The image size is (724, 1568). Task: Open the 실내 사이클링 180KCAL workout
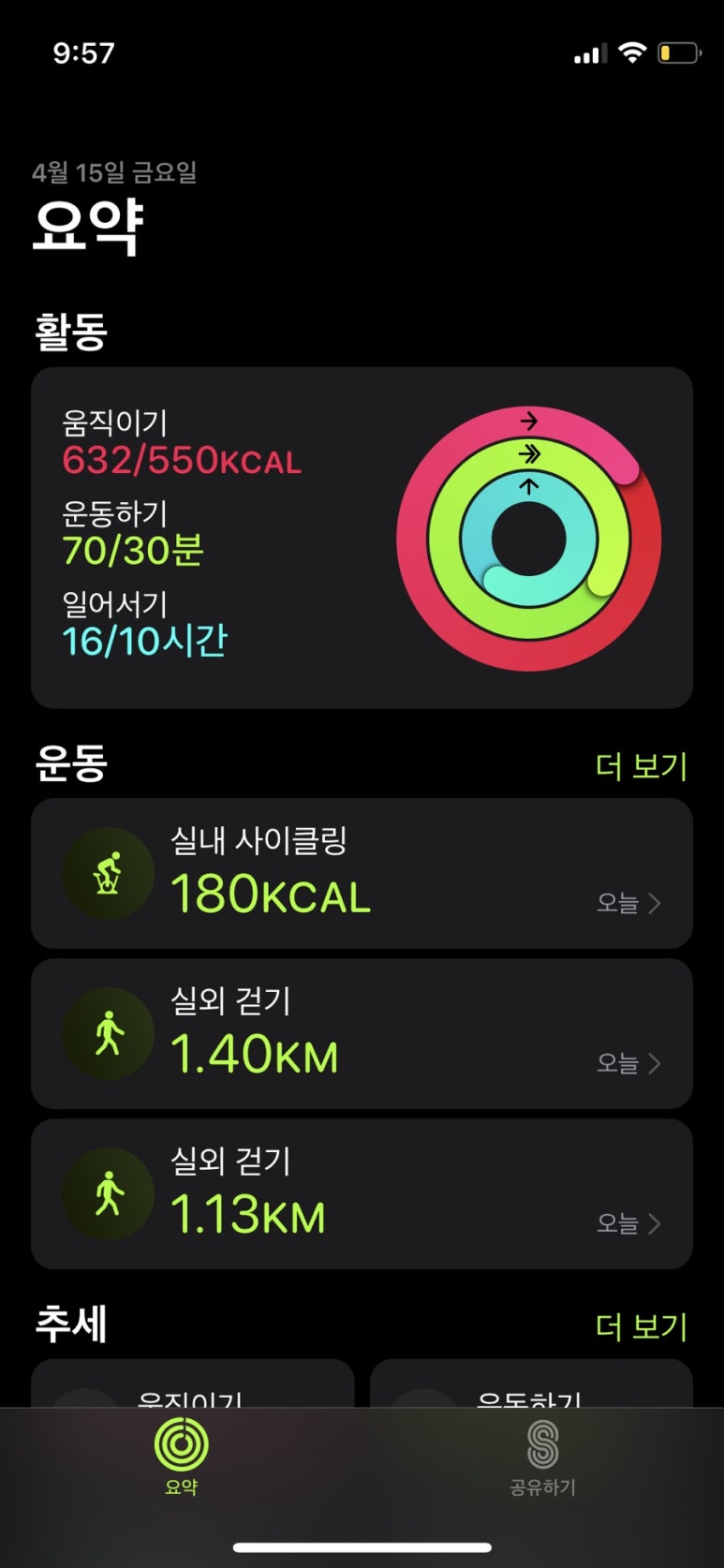362,873
